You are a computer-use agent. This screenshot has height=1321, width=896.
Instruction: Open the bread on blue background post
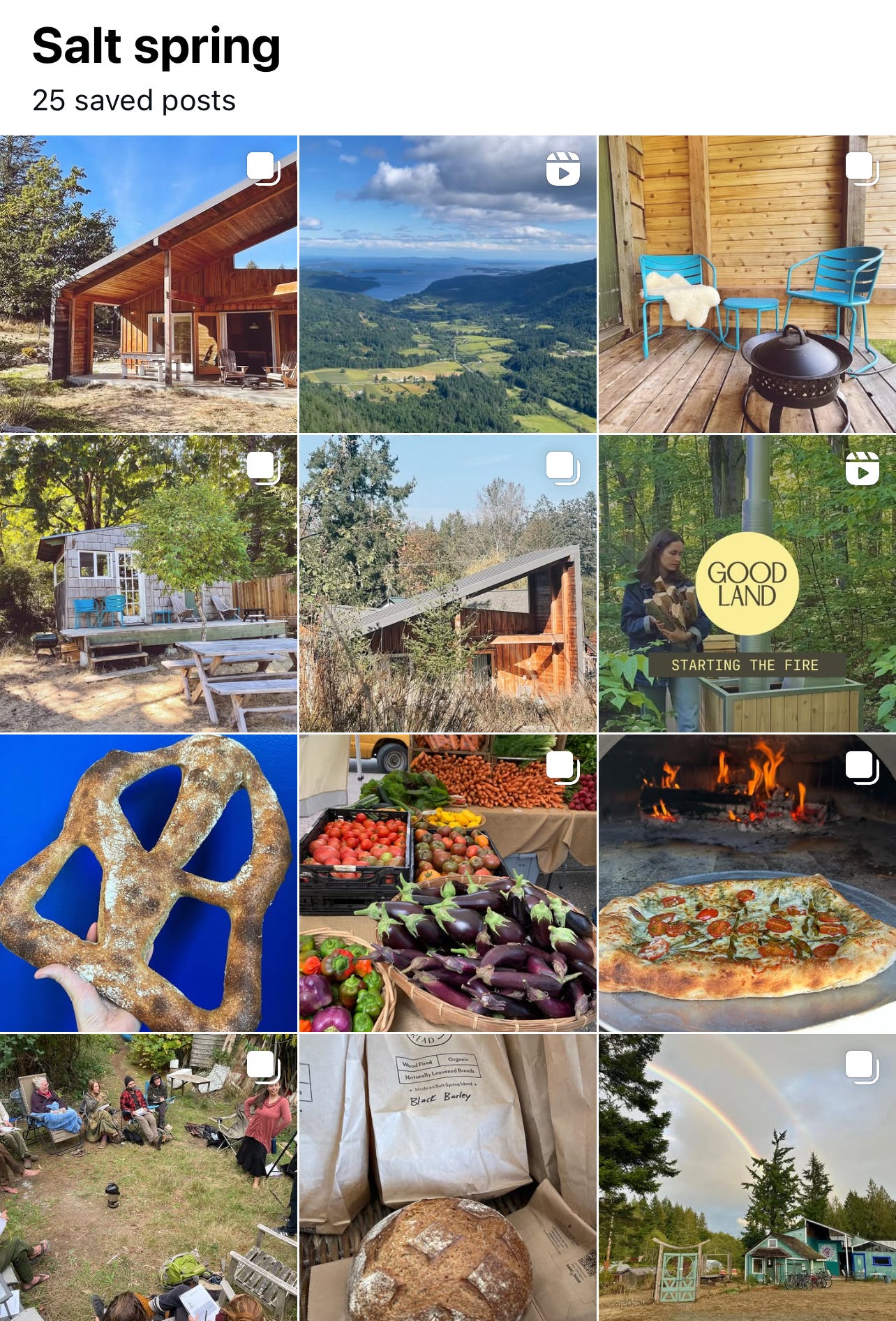tap(149, 883)
